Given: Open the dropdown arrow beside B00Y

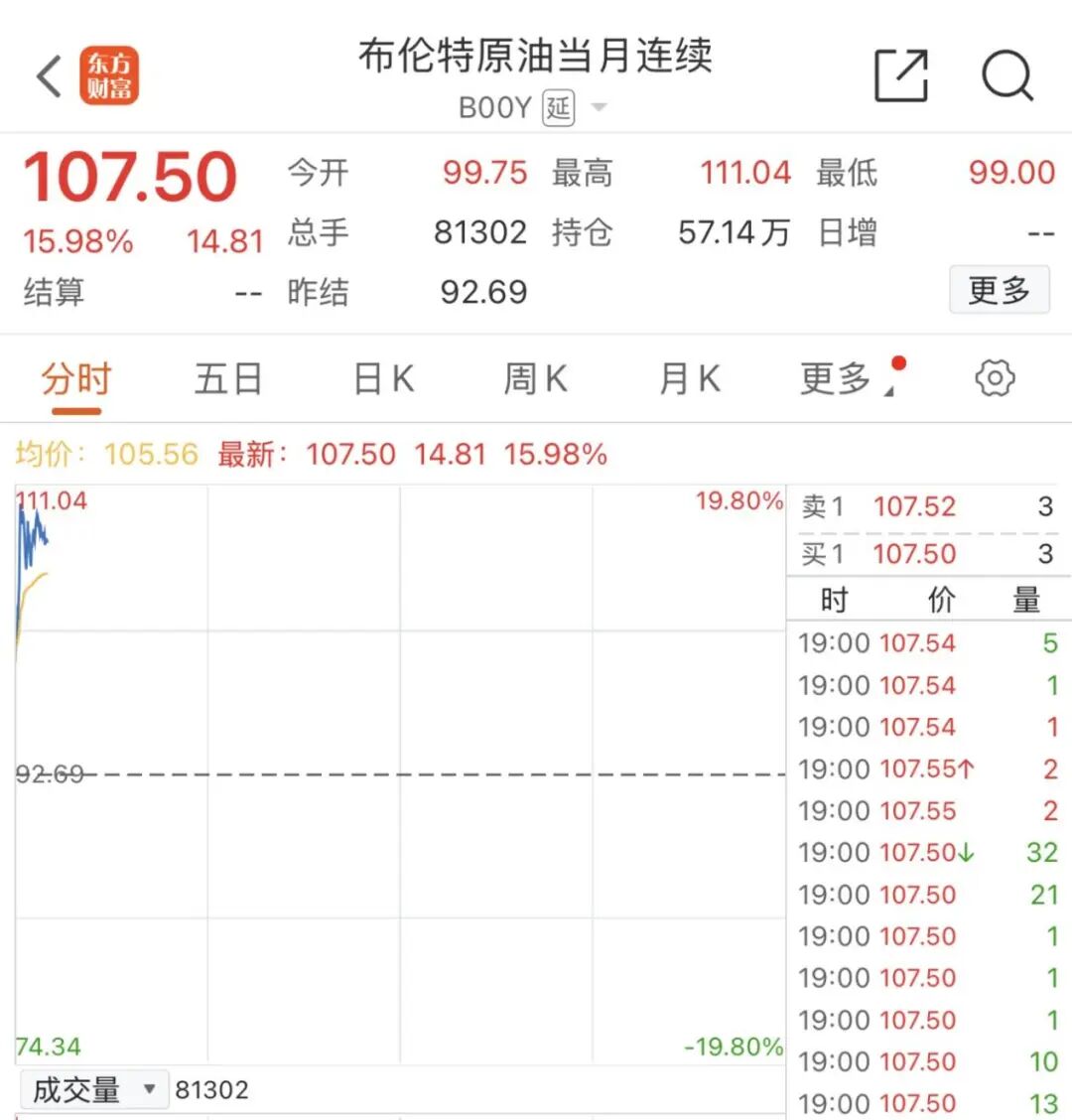Looking at the screenshot, I should [x=599, y=109].
